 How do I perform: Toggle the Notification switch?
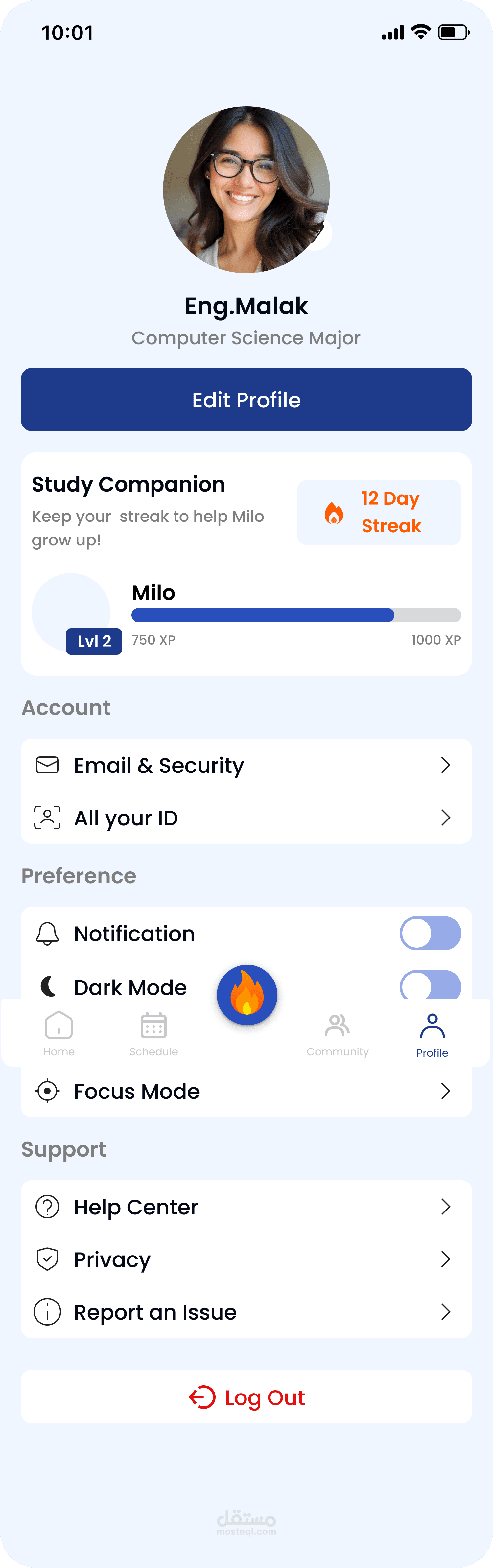(430, 933)
